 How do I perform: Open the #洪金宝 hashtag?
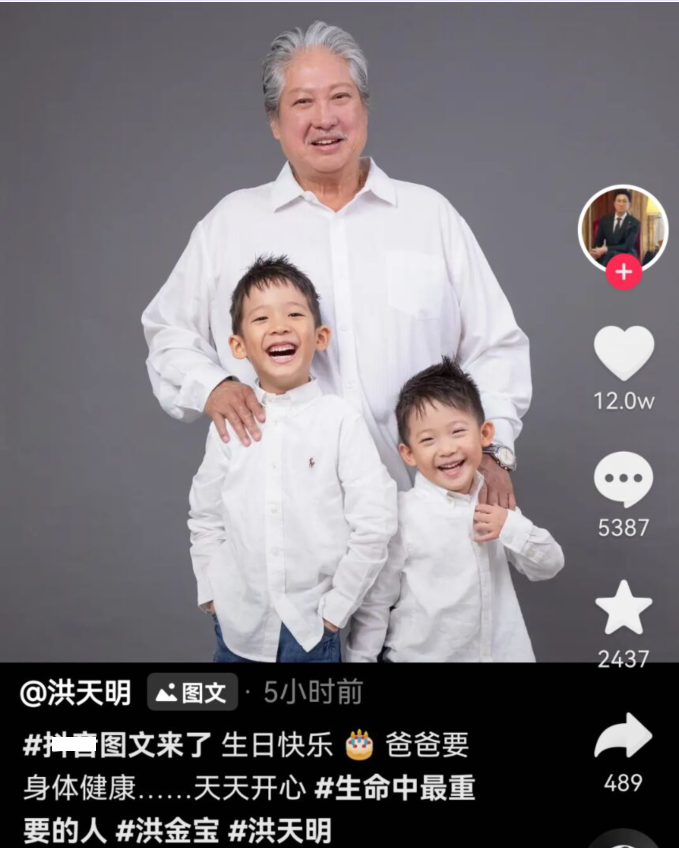(x=167, y=830)
